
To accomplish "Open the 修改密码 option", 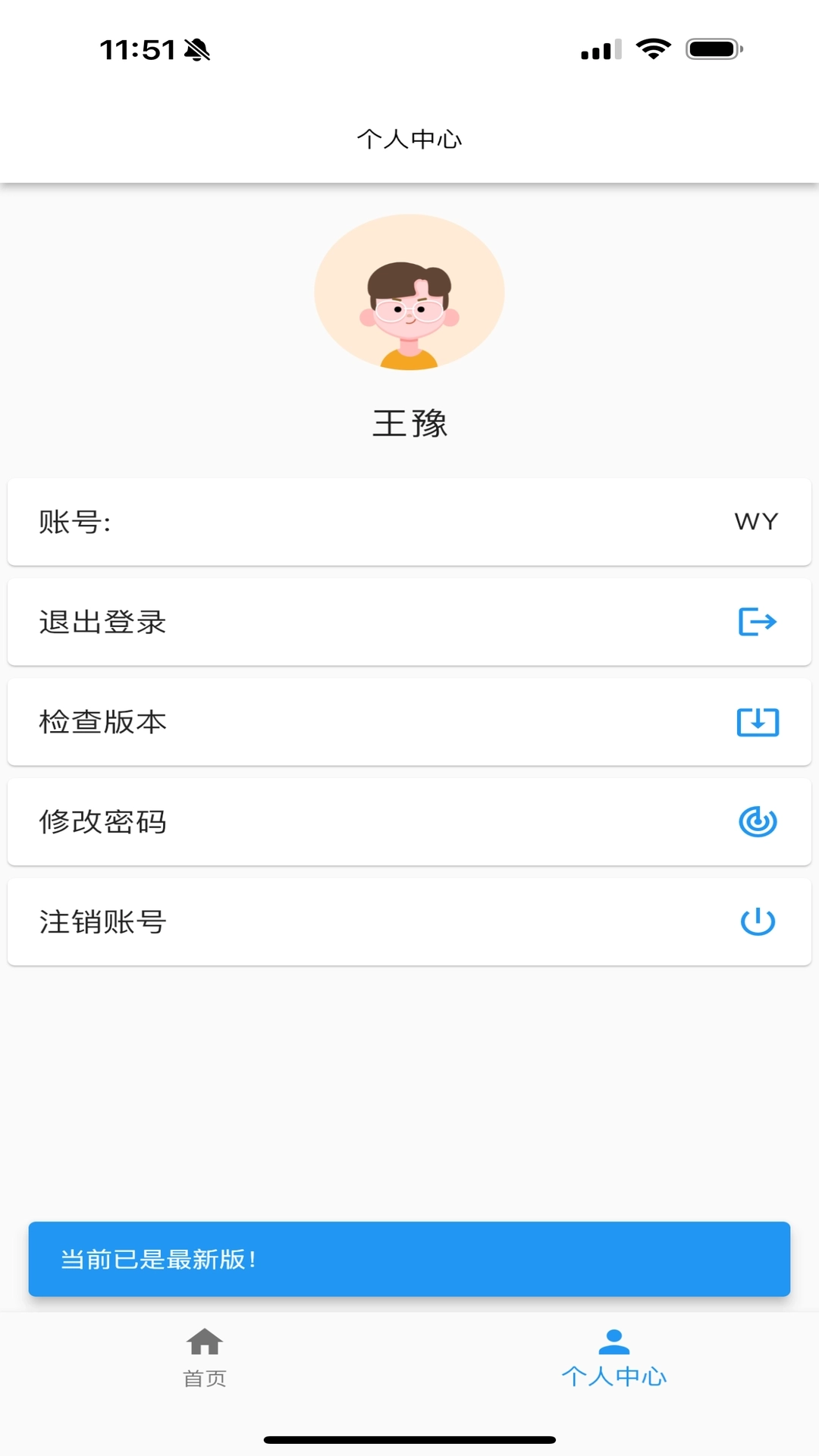I will pyautogui.click(x=409, y=822).
